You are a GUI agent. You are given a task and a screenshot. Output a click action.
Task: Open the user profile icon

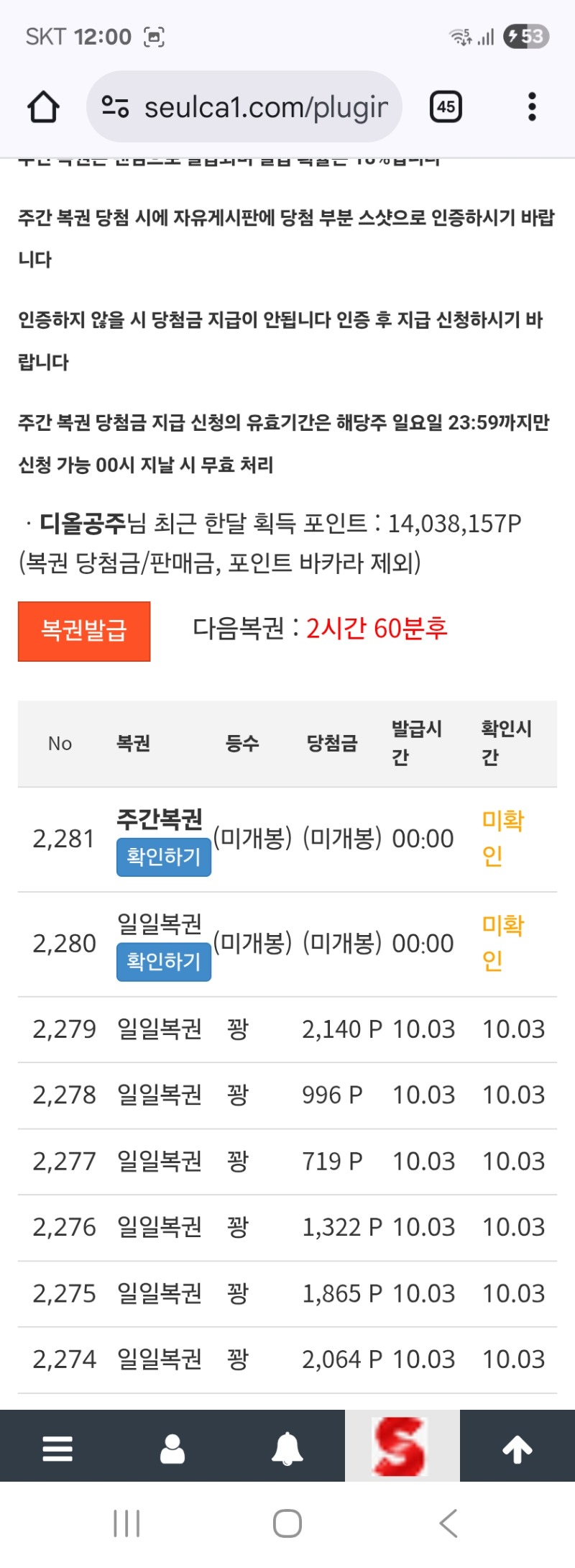[x=172, y=1448]
